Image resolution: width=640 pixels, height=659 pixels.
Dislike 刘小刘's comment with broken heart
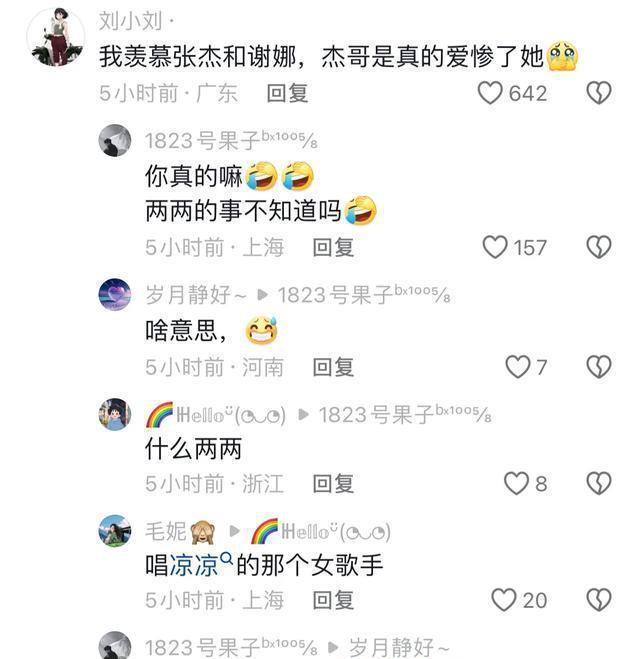598,93
